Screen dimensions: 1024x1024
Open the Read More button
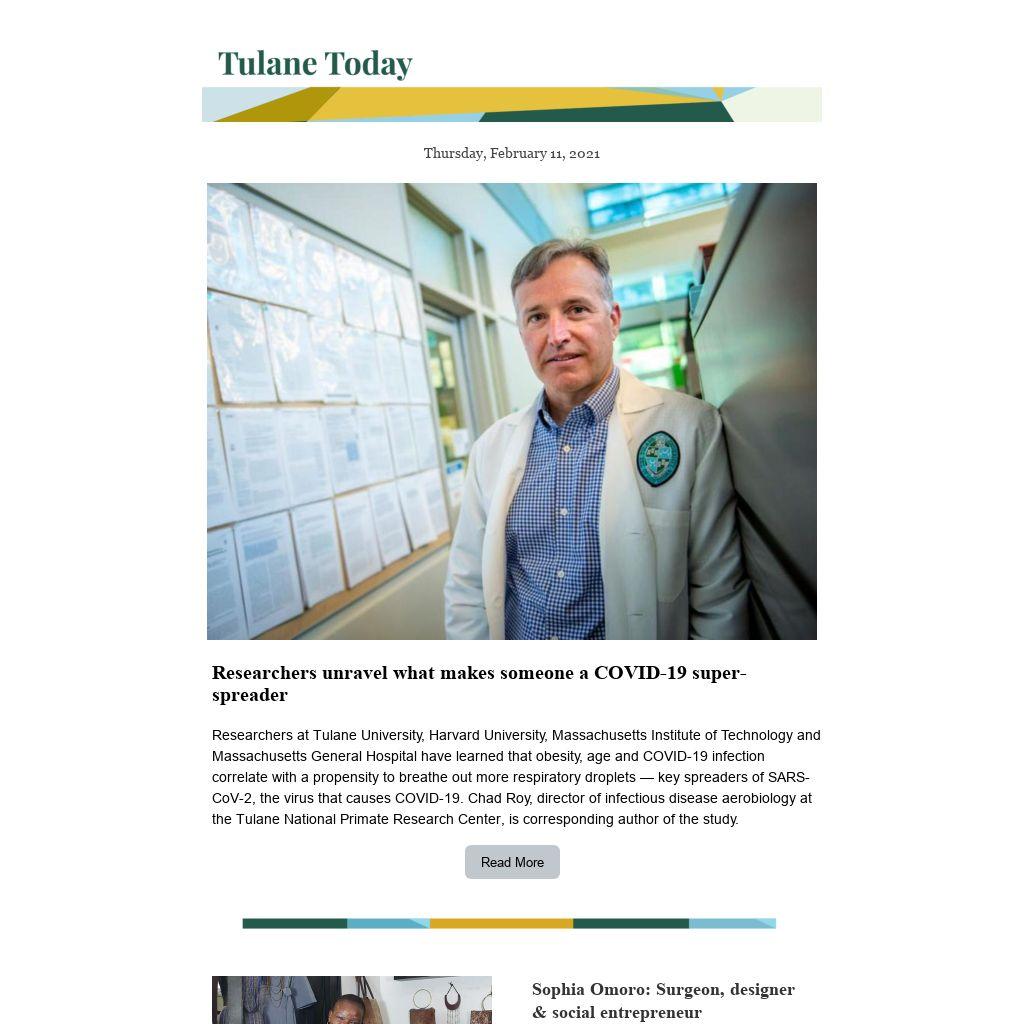pos(512,862)
